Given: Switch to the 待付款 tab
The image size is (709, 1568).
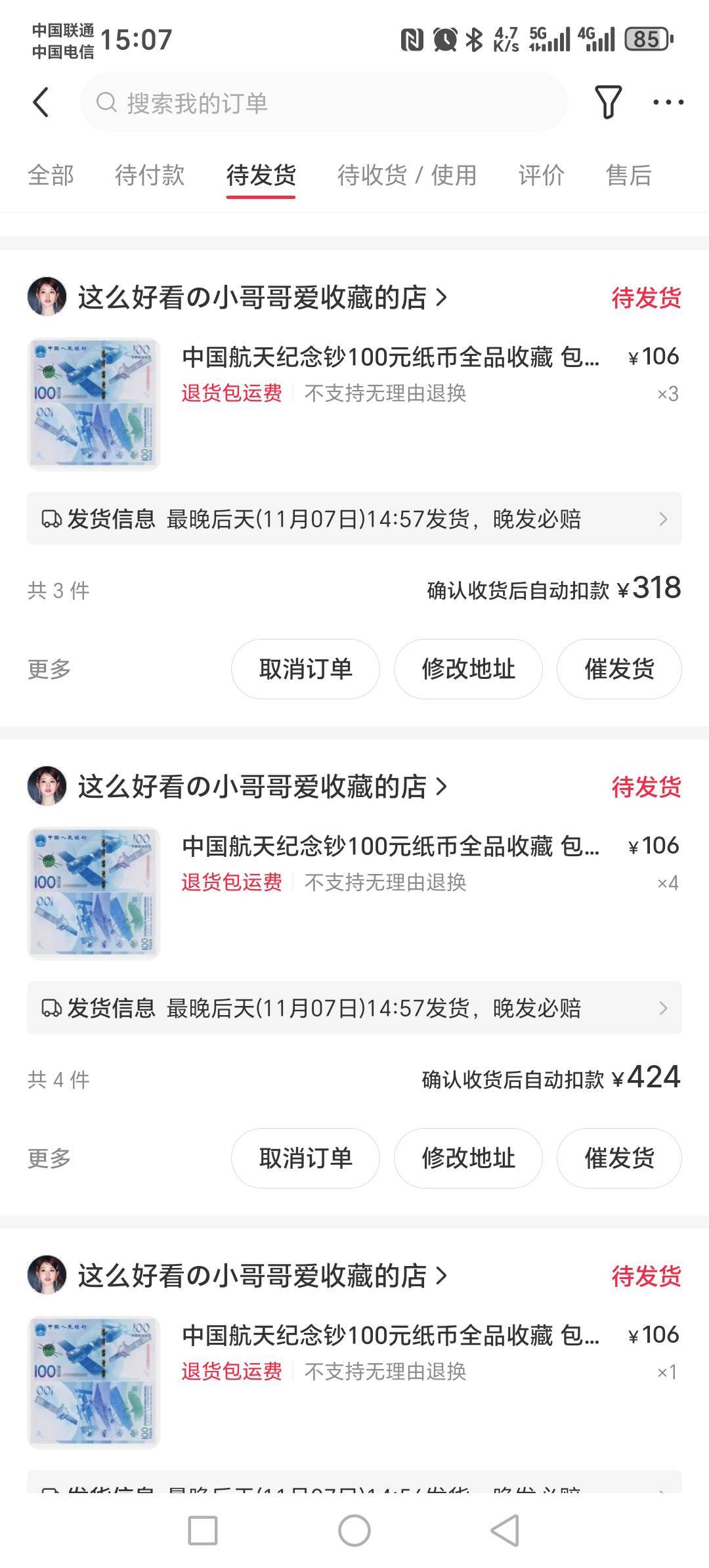Looking at the screenshot, I should point(150,175).
